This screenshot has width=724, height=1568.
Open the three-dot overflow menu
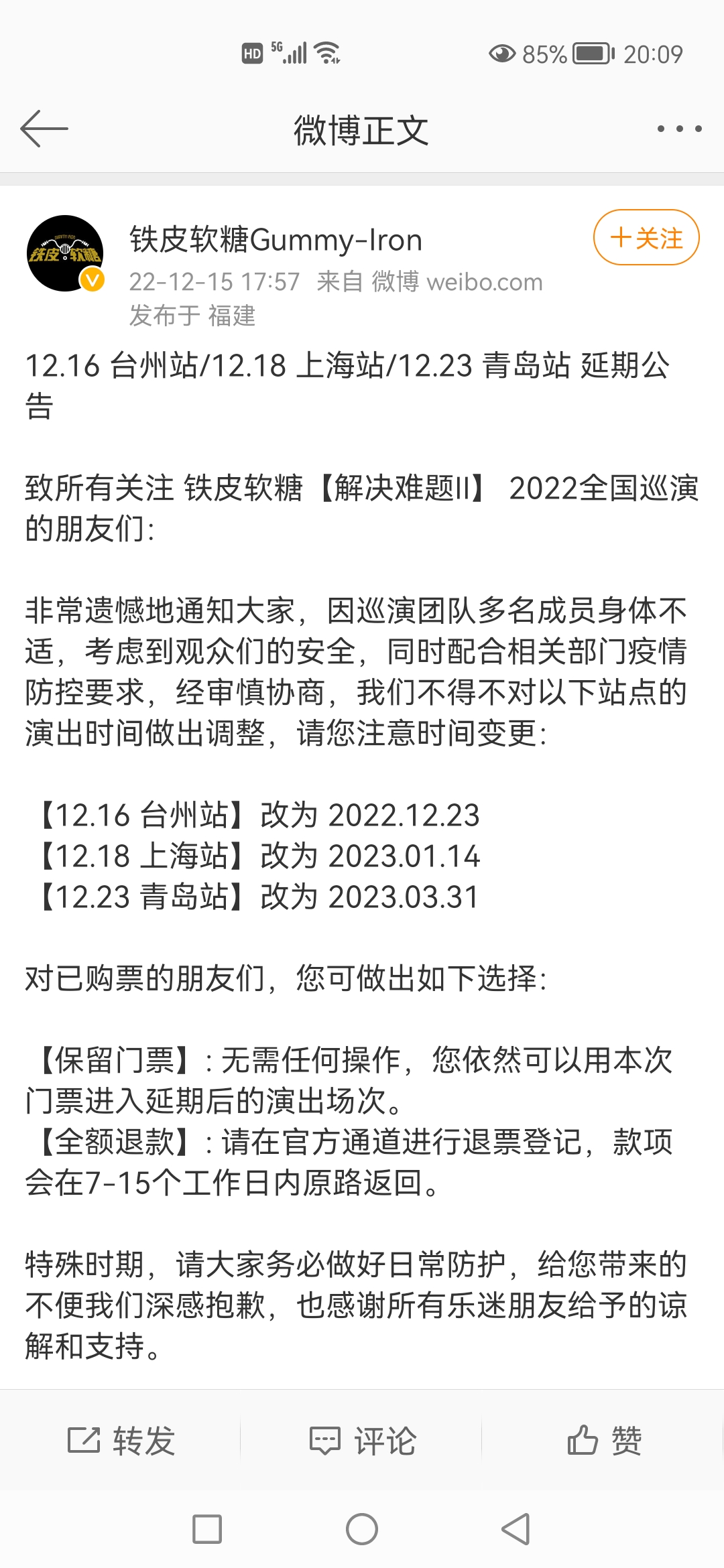point(679,129)
